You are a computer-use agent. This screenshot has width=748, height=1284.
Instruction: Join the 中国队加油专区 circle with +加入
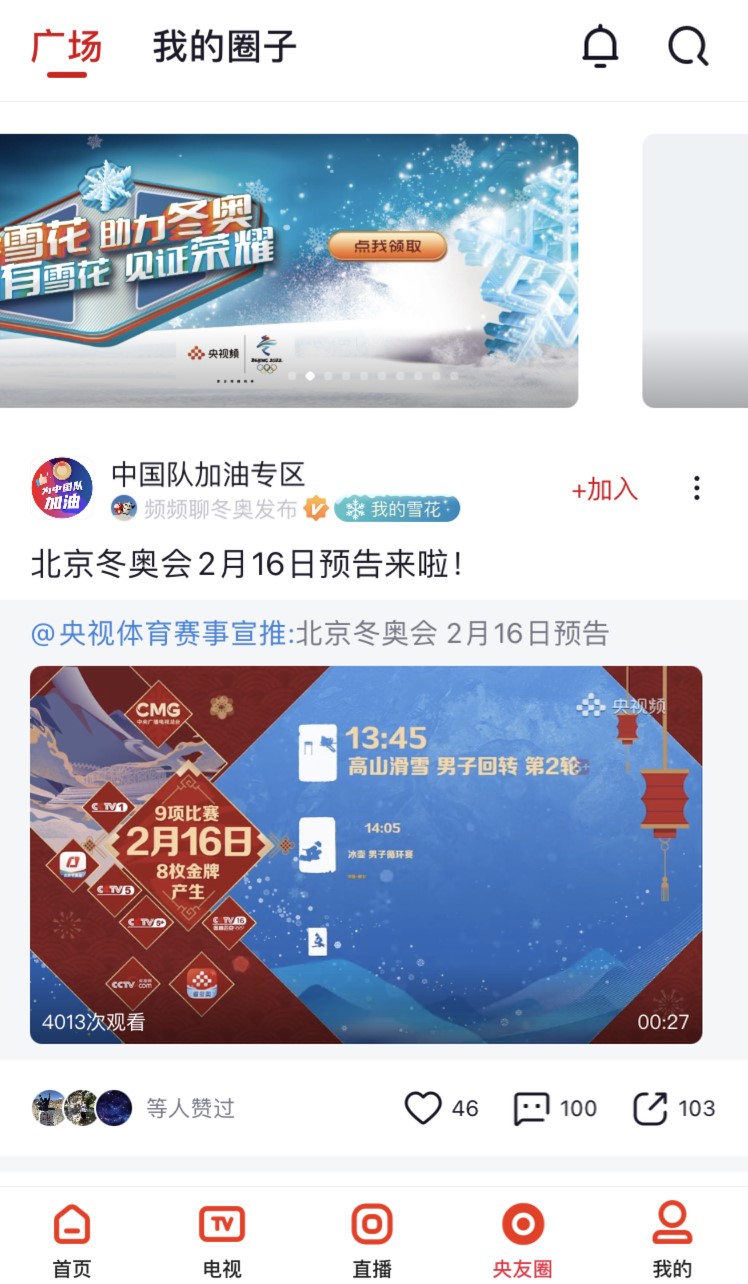pyautogui.click(x=604, y=489)
